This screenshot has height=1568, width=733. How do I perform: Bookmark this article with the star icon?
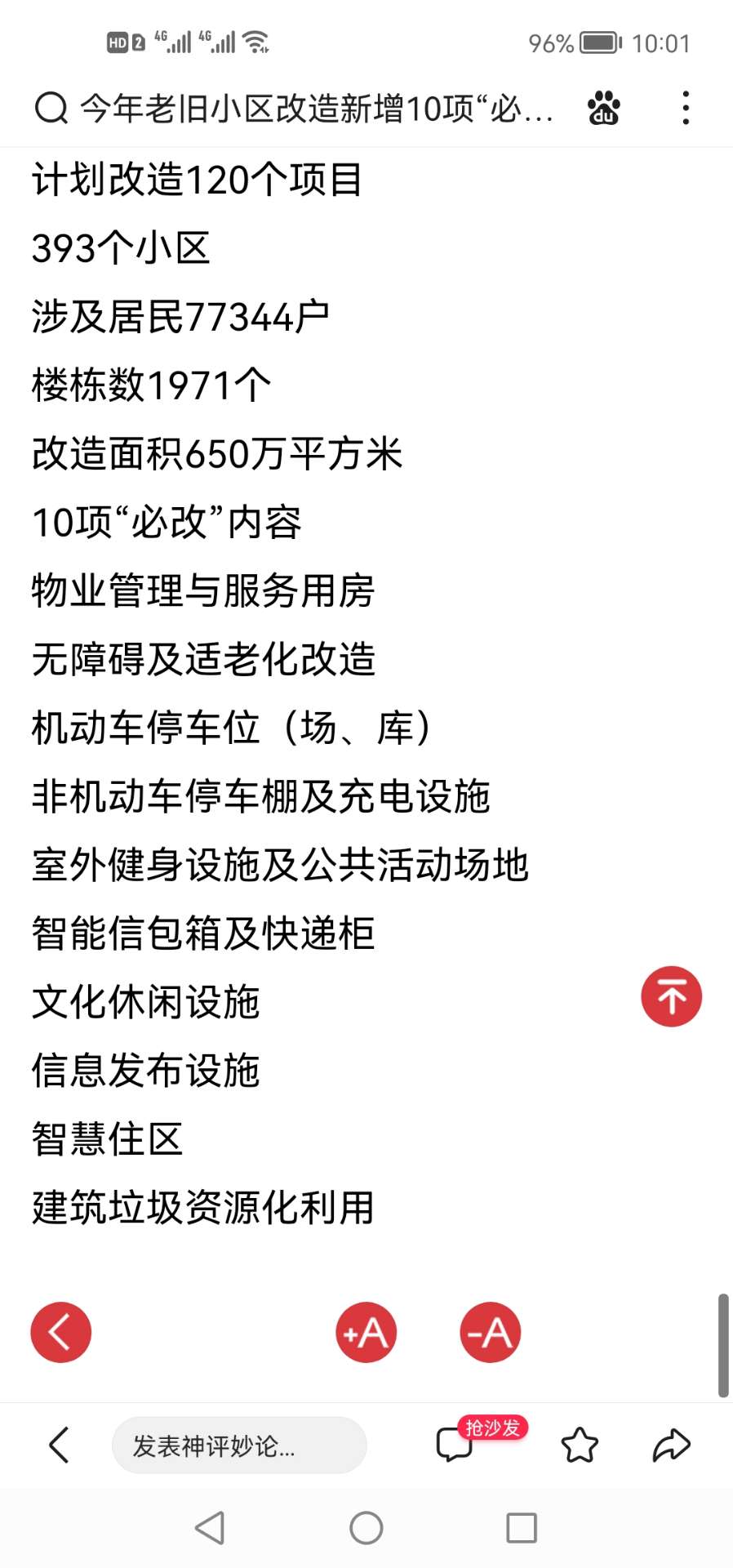tap(580, 1445)
